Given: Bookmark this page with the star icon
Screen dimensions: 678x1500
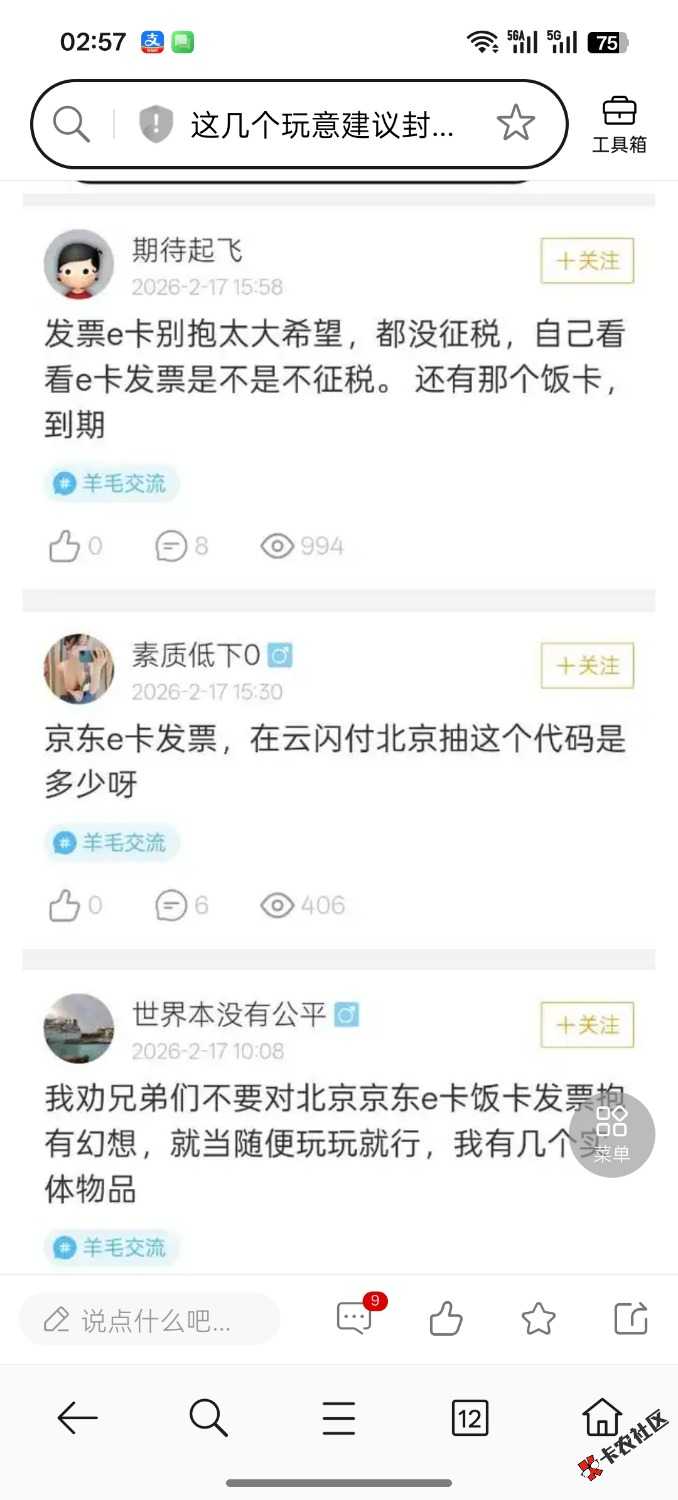Looking at the screenshot, I should coord(515,124).
